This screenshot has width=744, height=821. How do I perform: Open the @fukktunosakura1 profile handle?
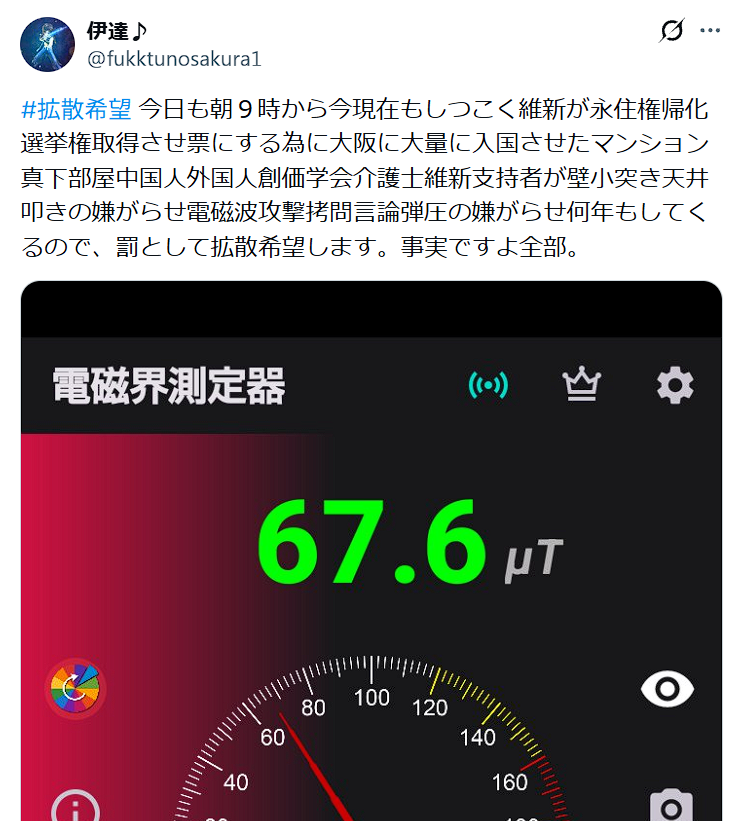[x=174, y=59]
